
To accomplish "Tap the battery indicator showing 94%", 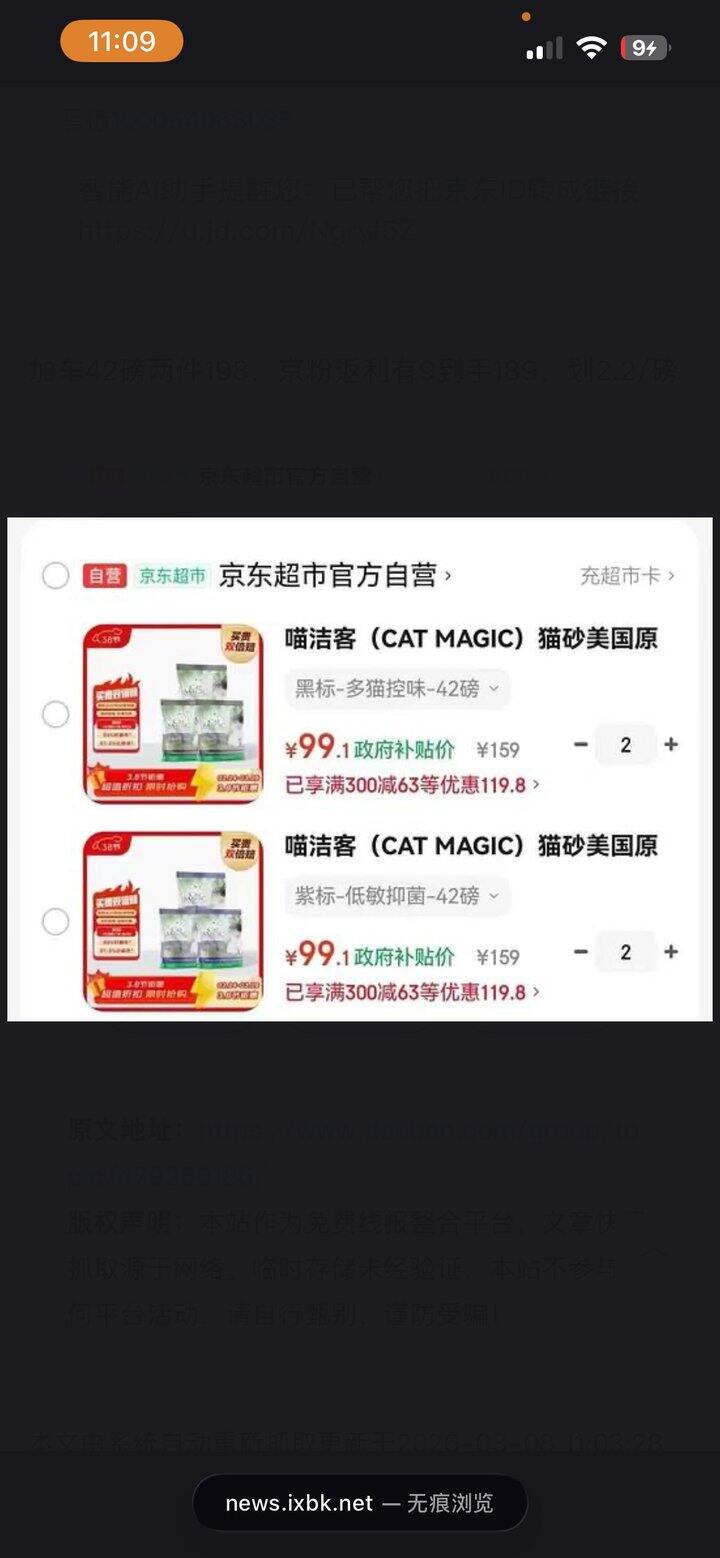I will (x=645, y=46).
